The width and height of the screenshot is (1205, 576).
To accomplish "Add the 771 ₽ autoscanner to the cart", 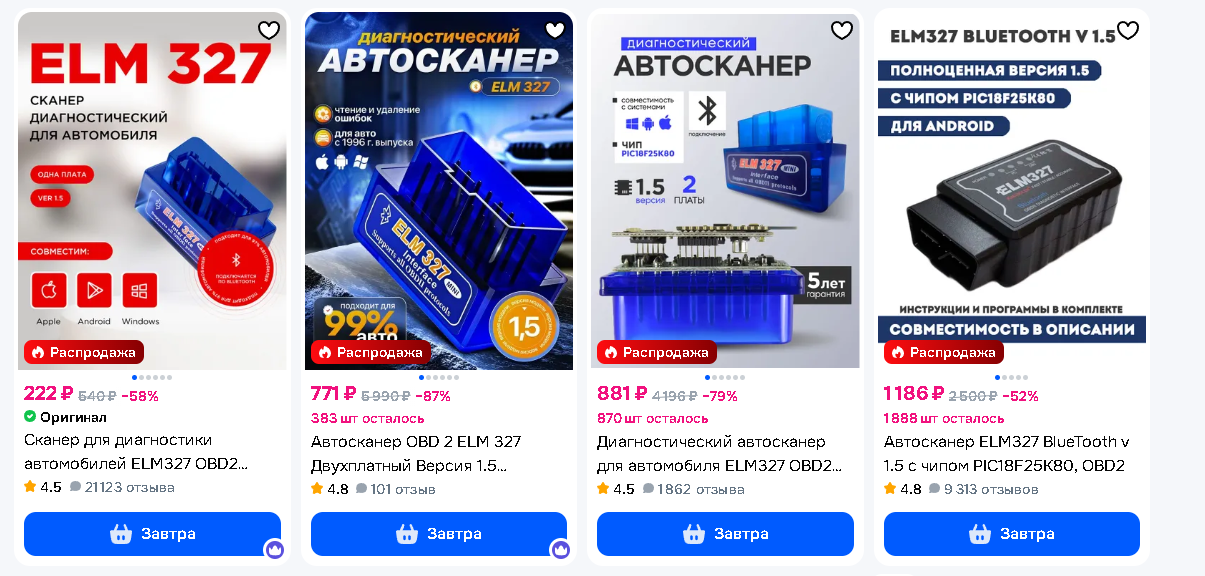I will click(438, 534).
